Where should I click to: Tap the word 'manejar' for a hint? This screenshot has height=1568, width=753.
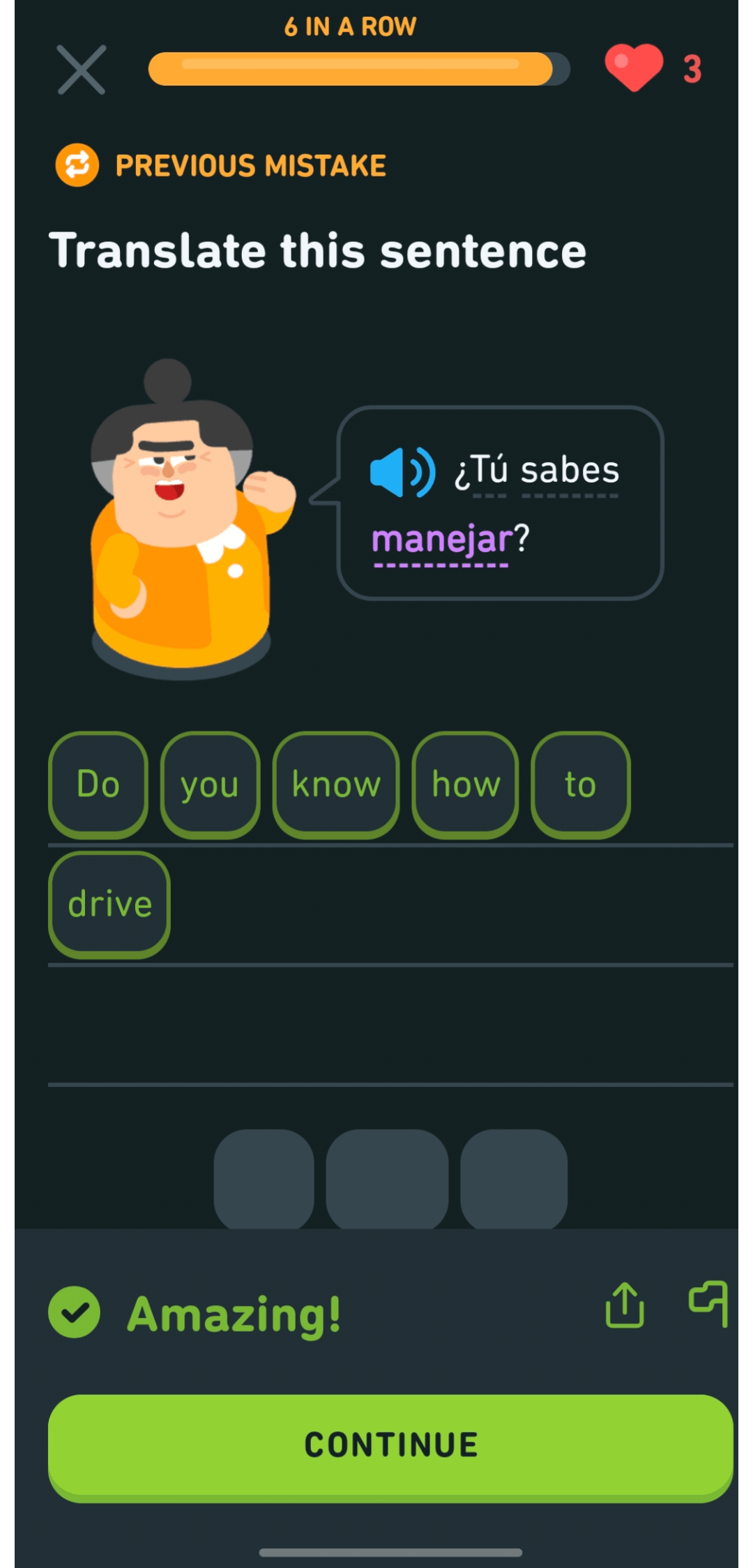tap(441, 539)
